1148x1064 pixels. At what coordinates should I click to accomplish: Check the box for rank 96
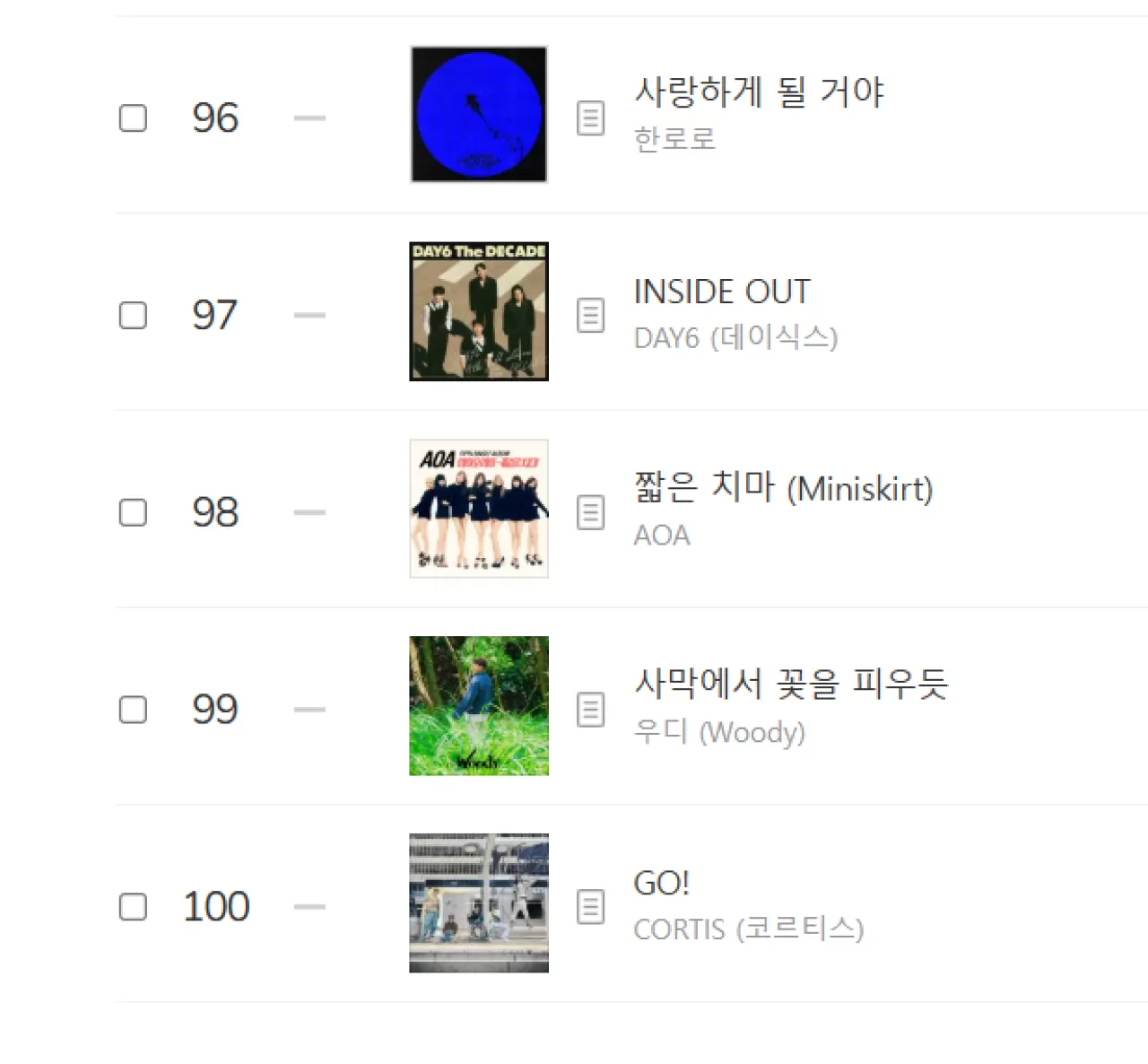tap(133, 118)
